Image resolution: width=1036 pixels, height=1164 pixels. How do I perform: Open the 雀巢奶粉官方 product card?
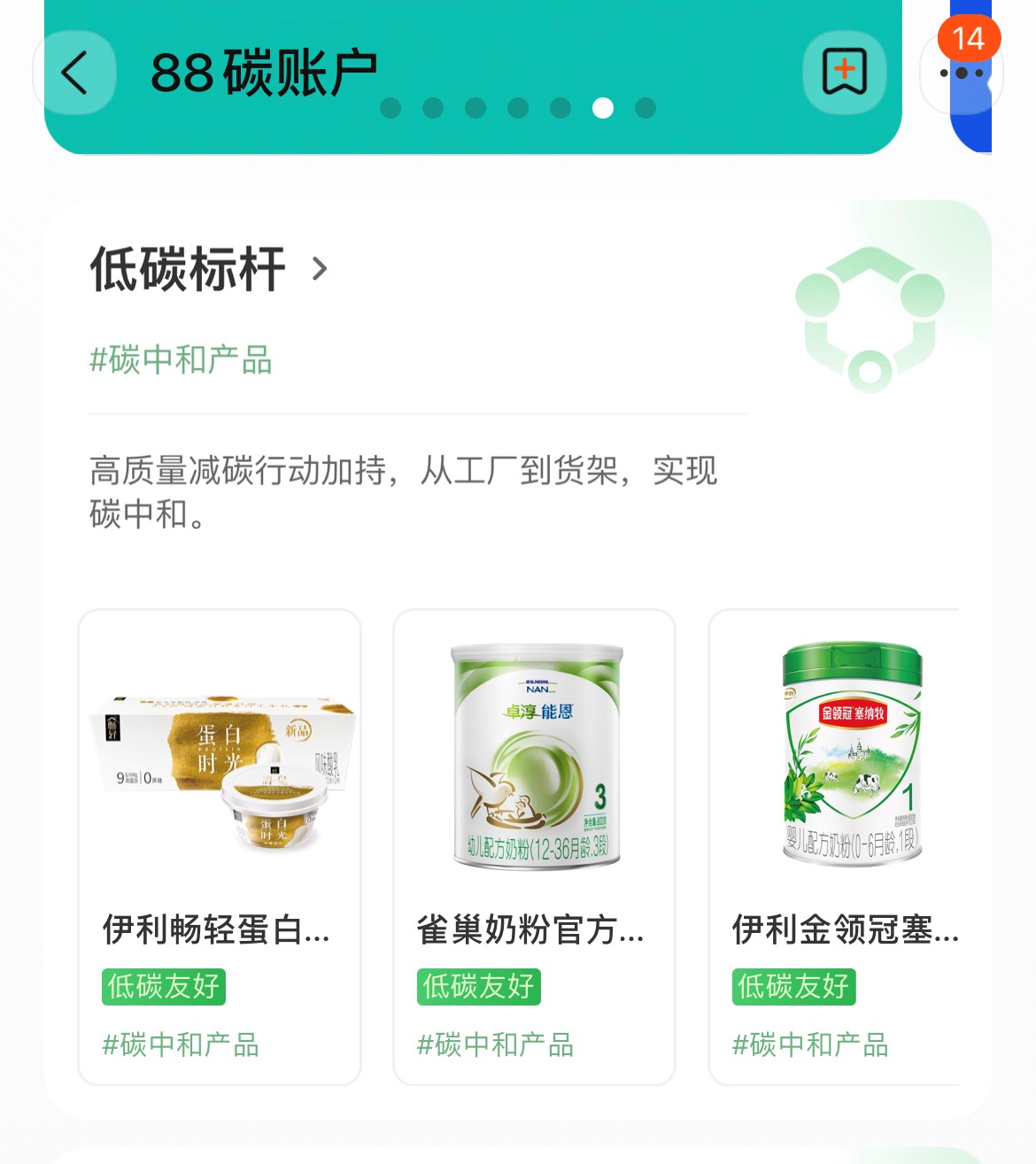click(x=534, y=845)
